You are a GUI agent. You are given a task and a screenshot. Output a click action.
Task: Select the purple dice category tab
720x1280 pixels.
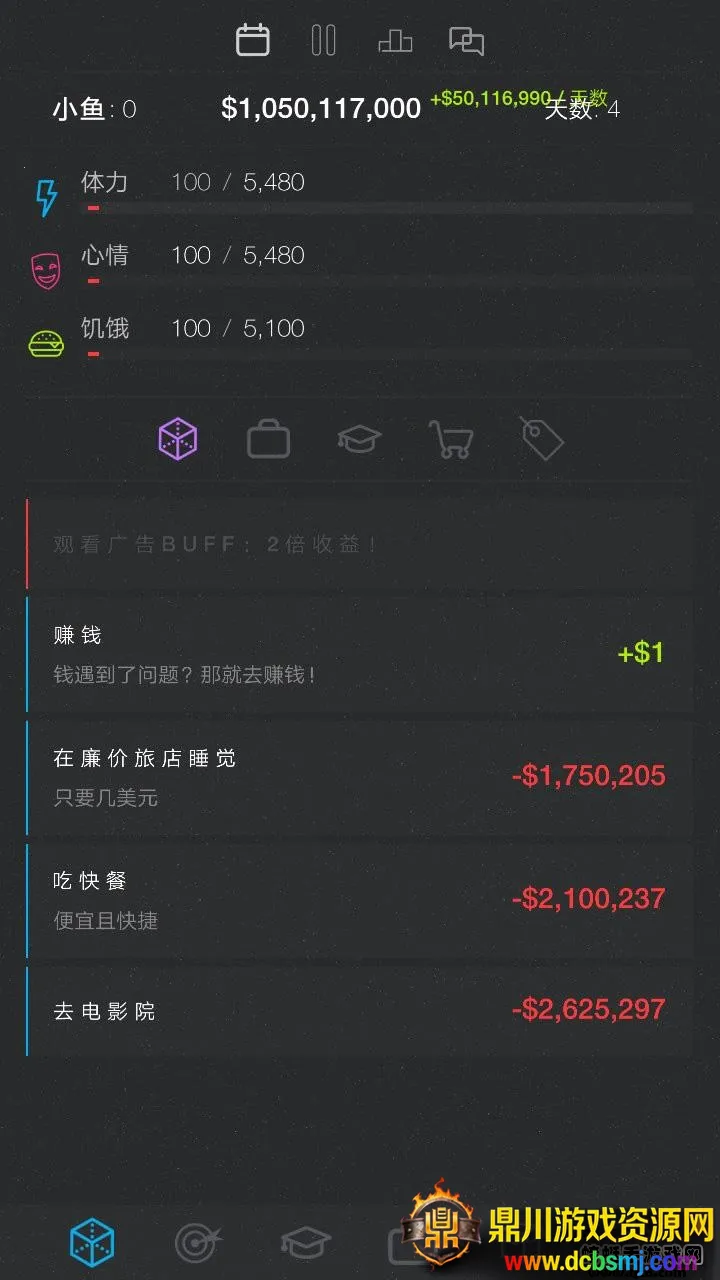click(178, 439)
